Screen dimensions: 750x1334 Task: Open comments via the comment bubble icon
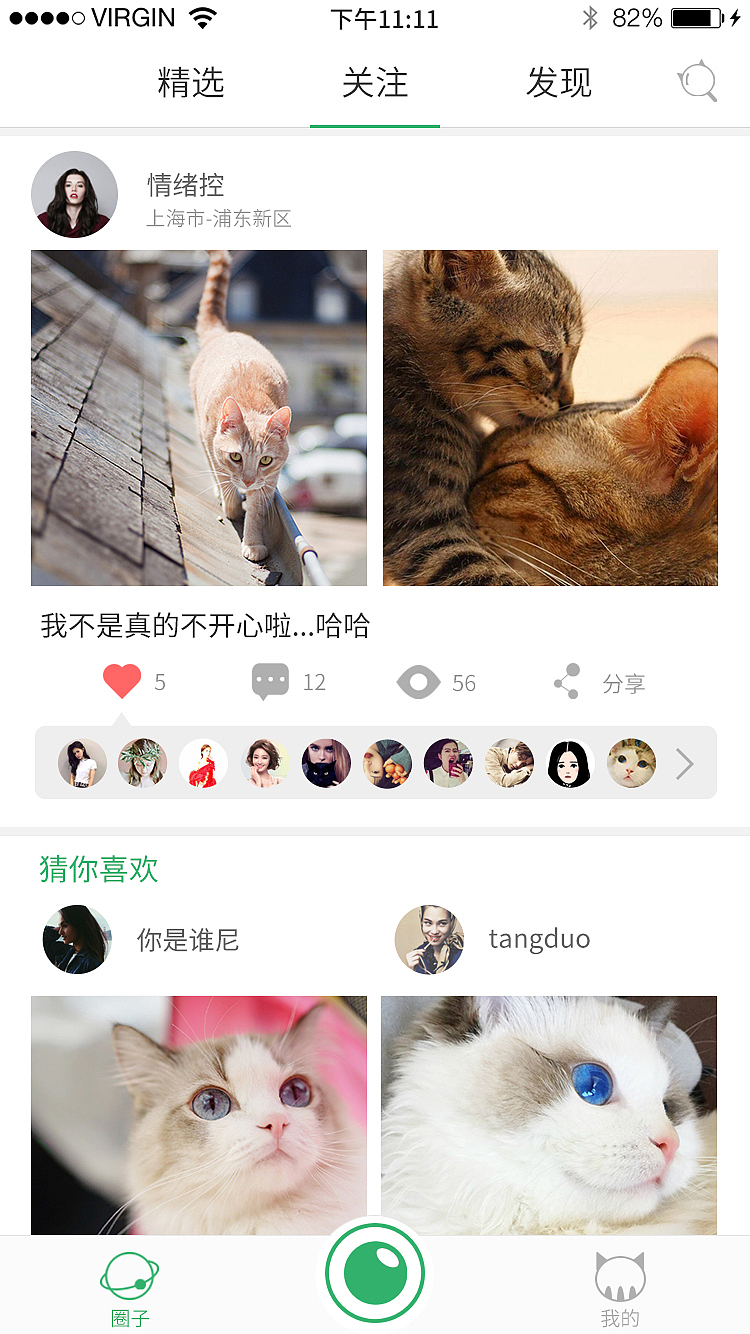(268, 681)
